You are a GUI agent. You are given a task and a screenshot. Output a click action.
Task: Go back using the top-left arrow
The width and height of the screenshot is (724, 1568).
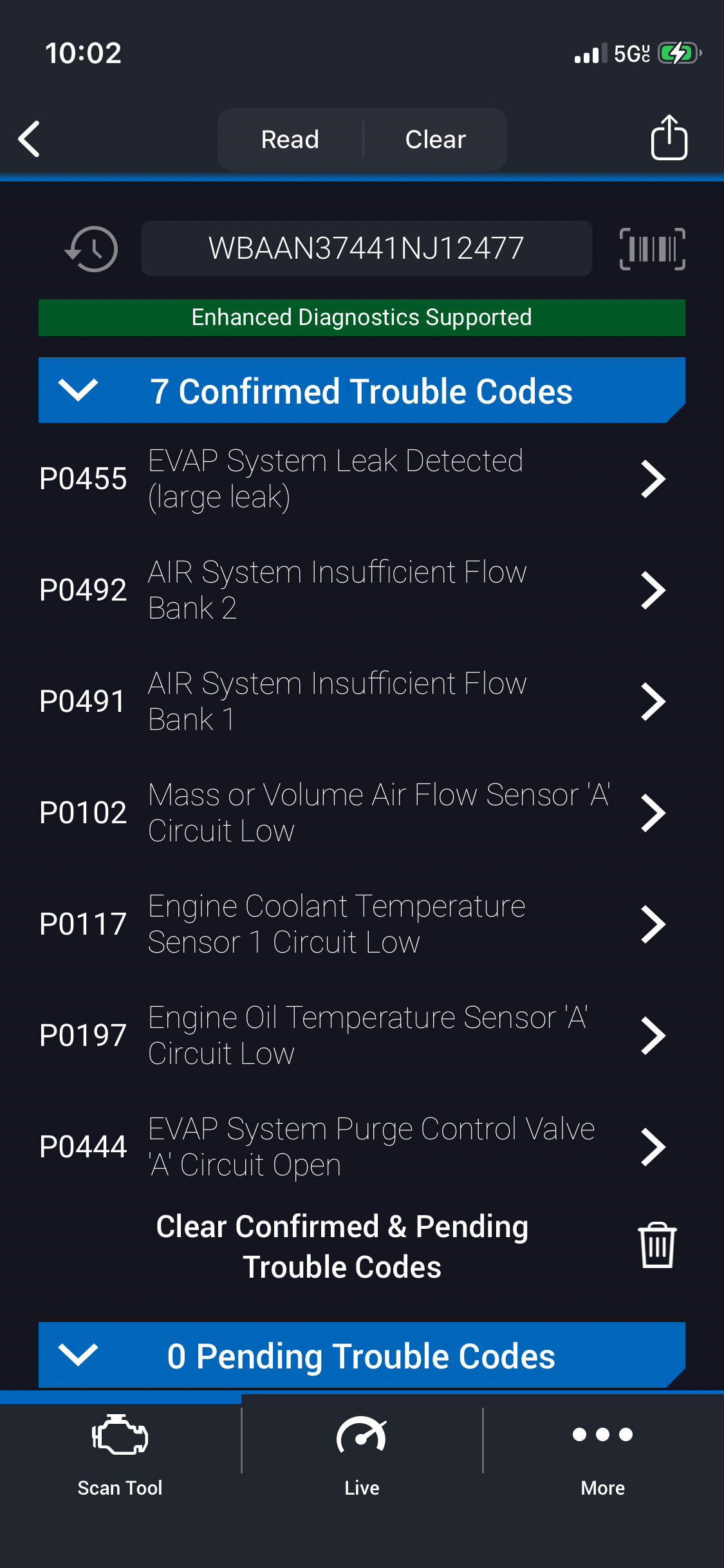(x=30, y=139)
